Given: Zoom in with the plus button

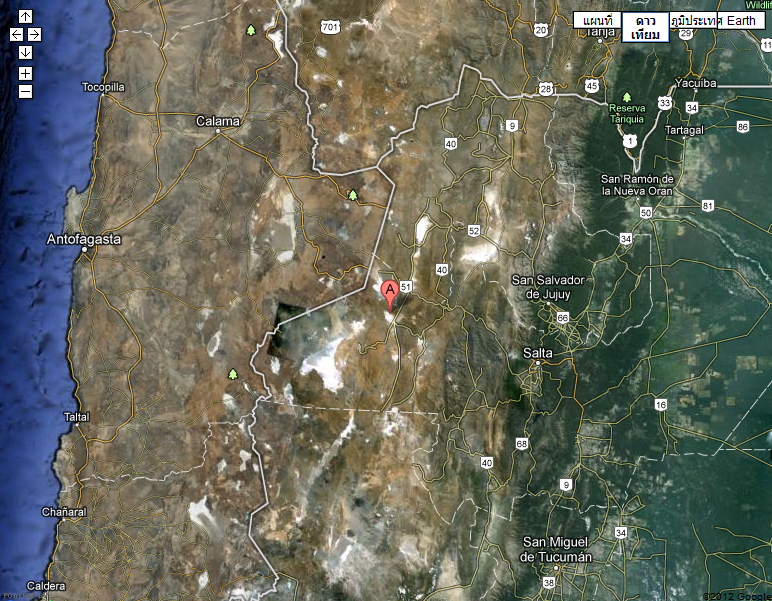Looking at the screenshot, I should click(25, 73).
